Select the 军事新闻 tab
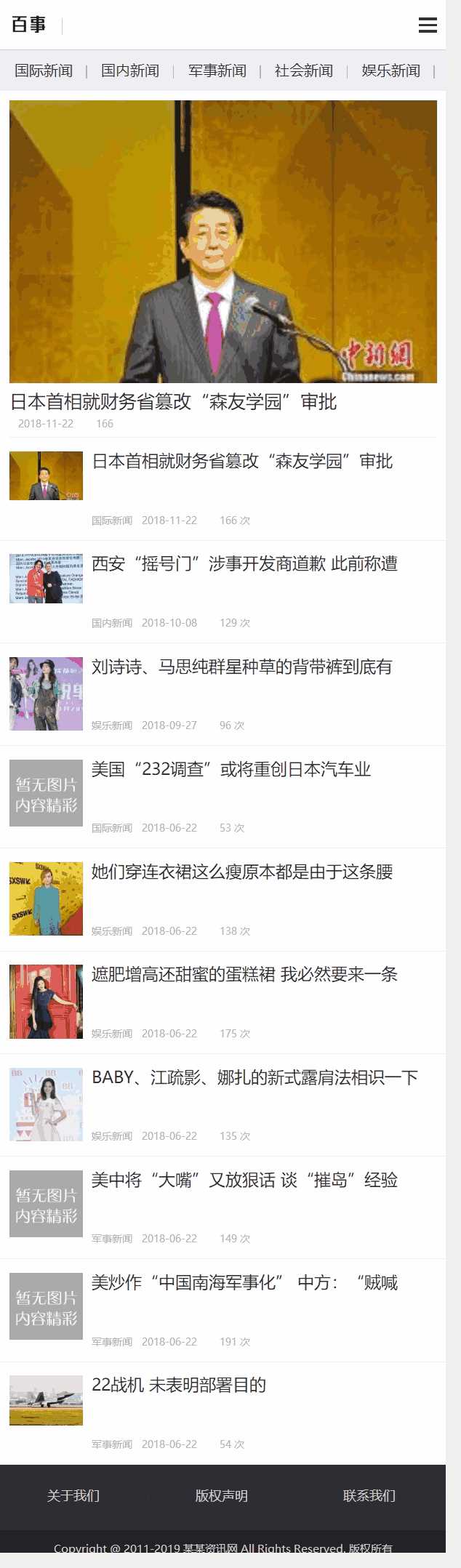Image resolution: width=461 pixels, height=1568 pixels. pyautogui.click(x=217, y=71)
